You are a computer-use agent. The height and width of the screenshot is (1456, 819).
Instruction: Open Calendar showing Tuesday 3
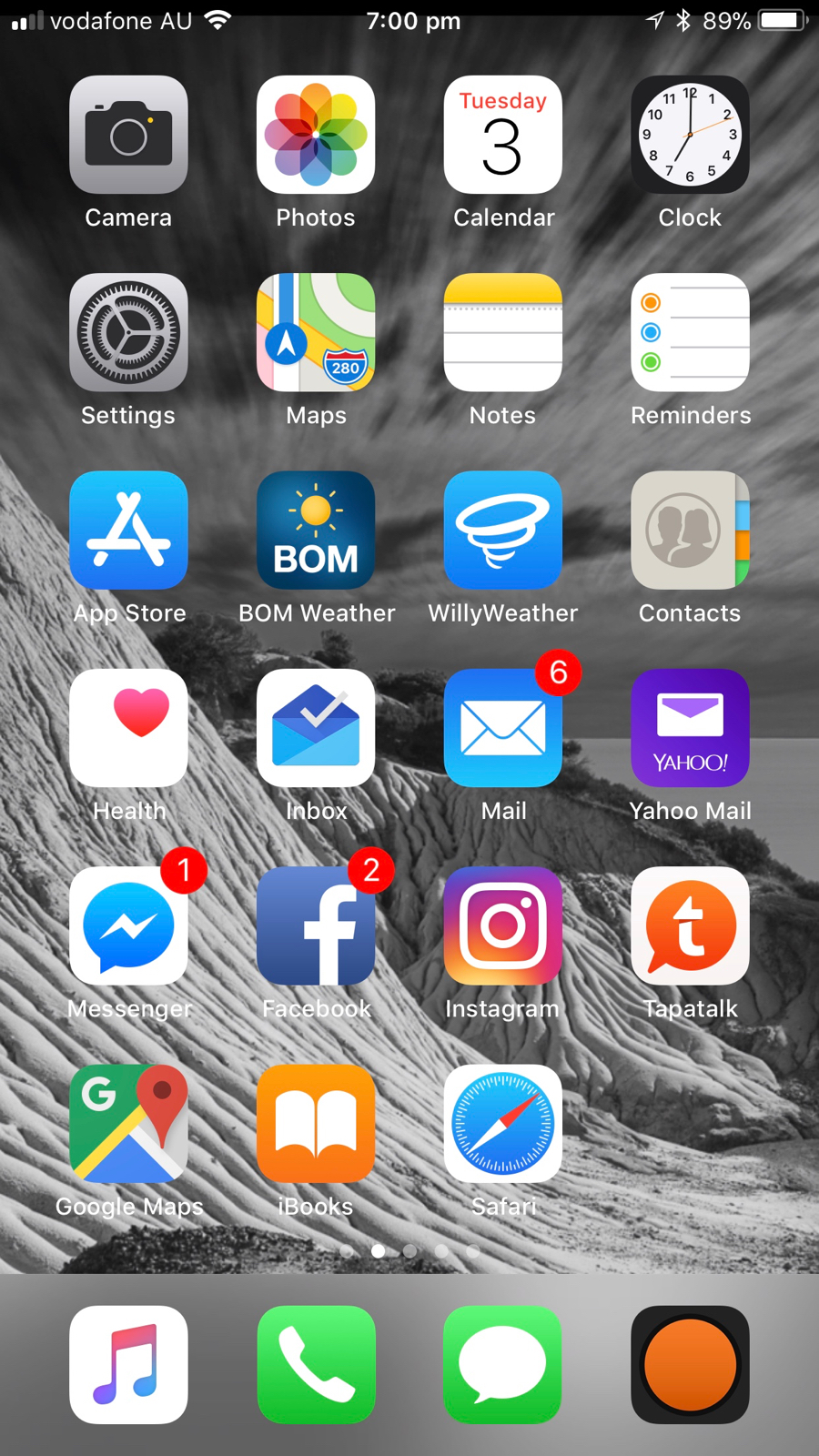tap(503, 135)
